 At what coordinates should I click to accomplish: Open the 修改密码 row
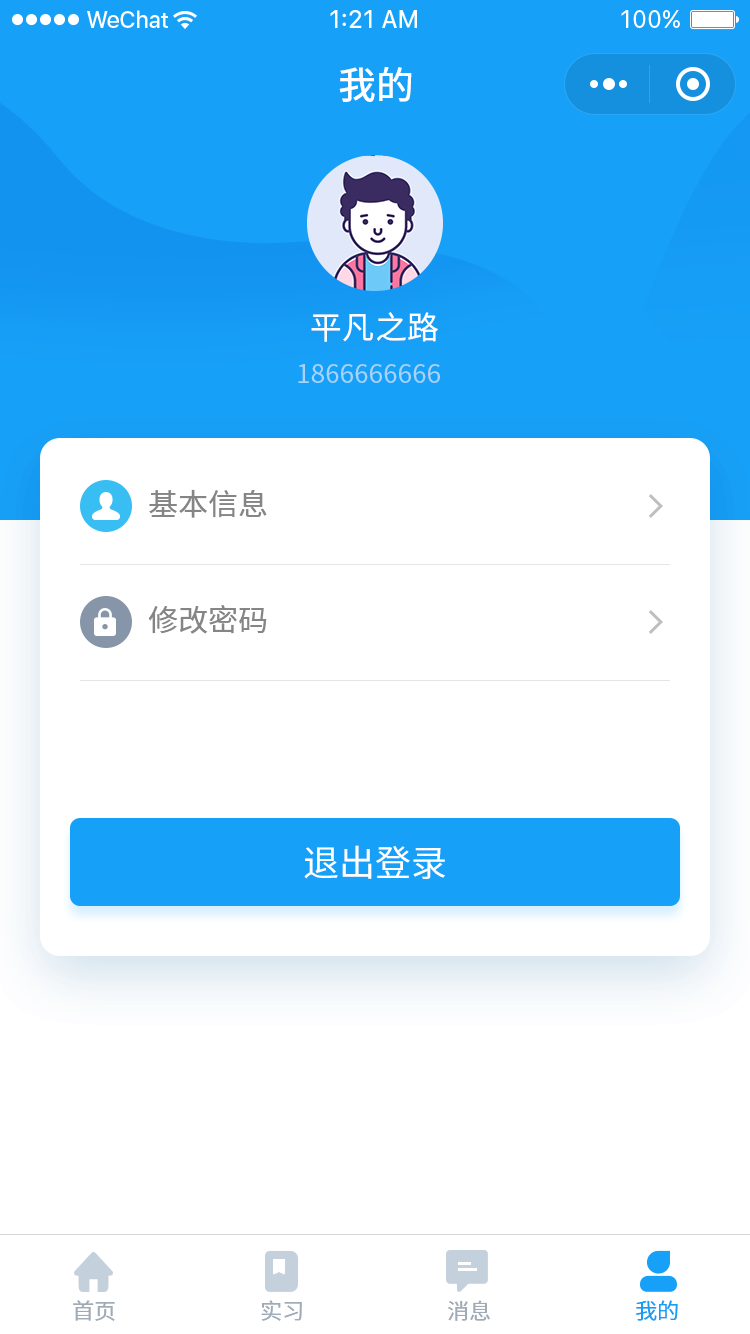click(375, 622)
